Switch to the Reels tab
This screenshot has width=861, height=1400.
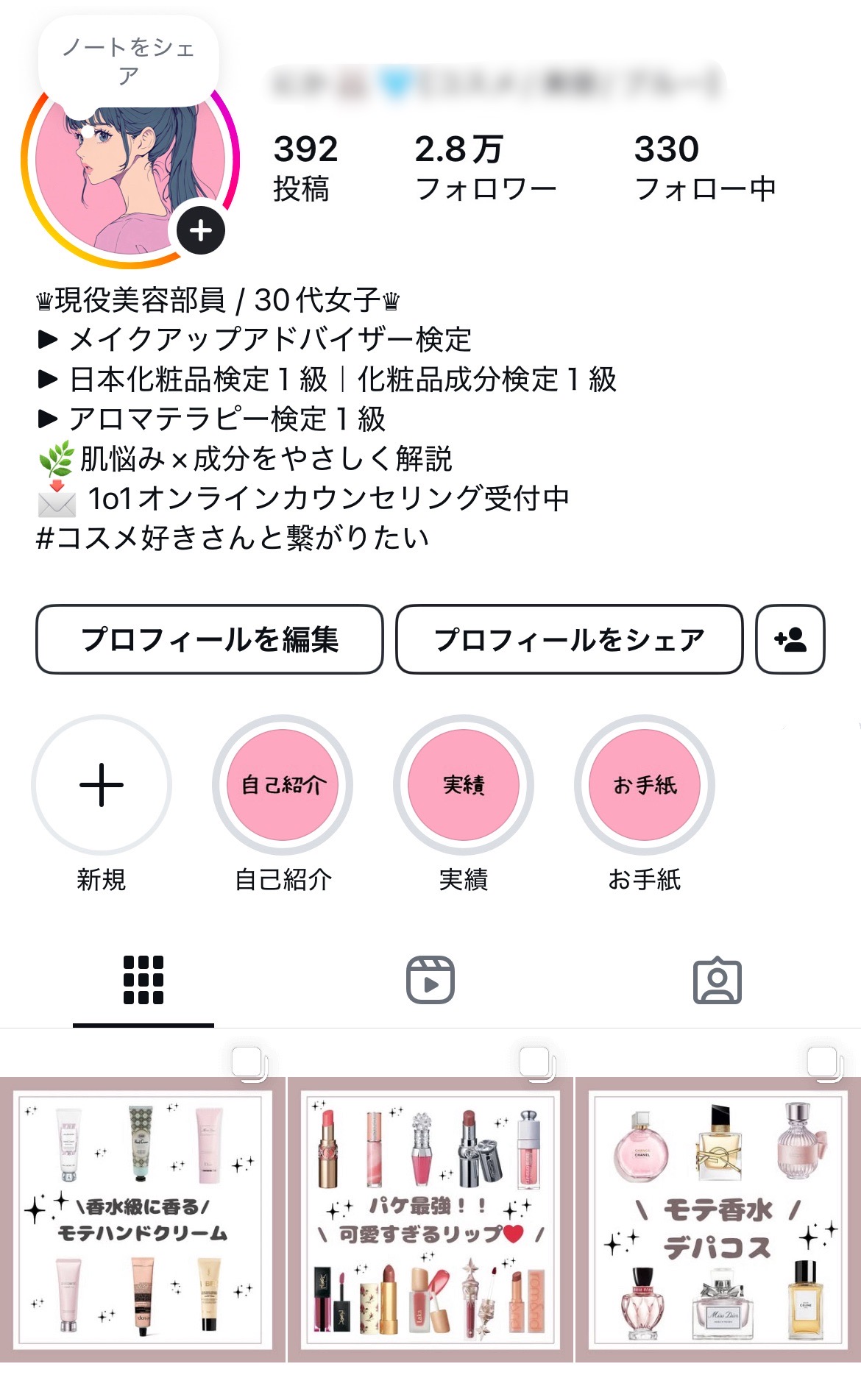tap(431, 980)
